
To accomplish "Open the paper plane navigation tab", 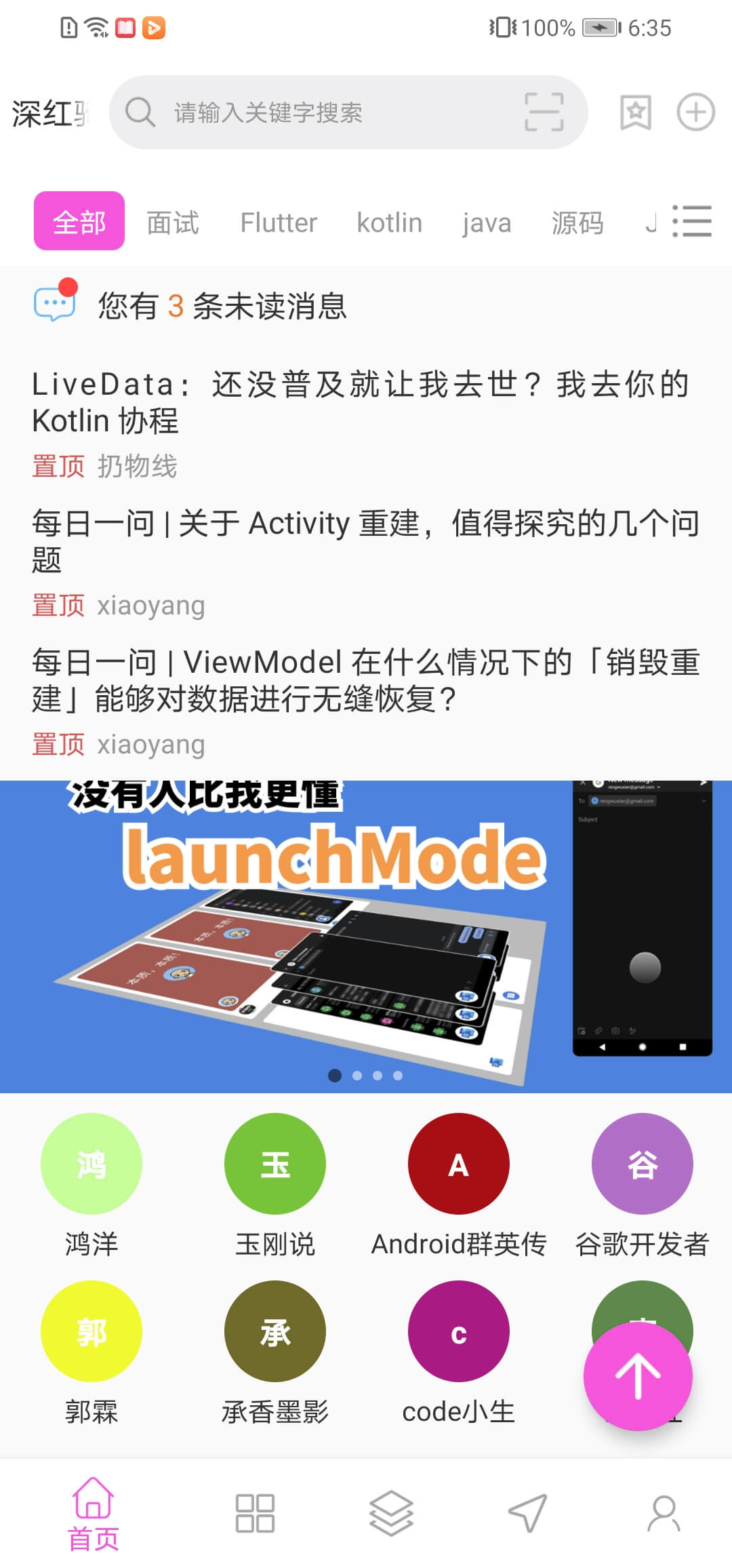I will (x=528, y=1513).
